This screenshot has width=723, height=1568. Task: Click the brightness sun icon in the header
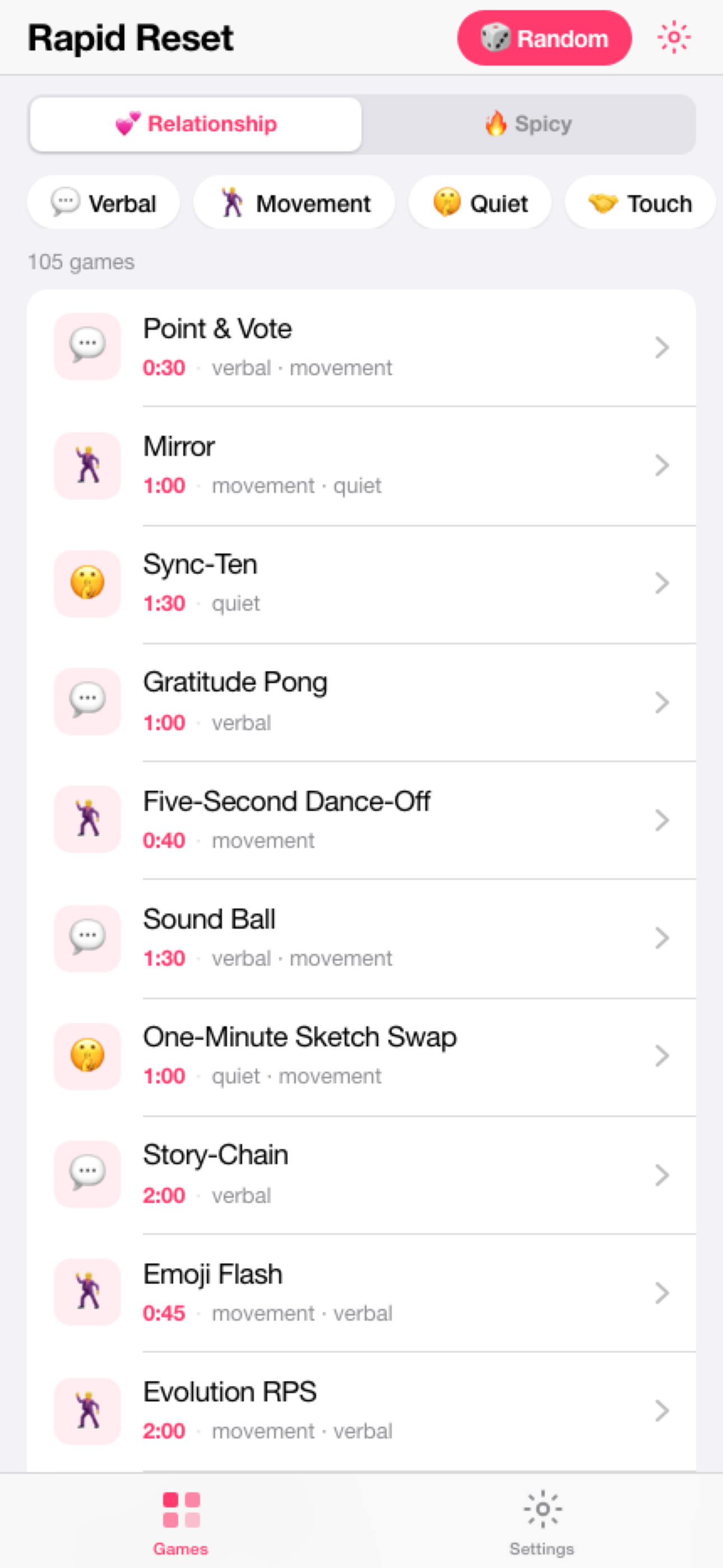coord(674,36)
